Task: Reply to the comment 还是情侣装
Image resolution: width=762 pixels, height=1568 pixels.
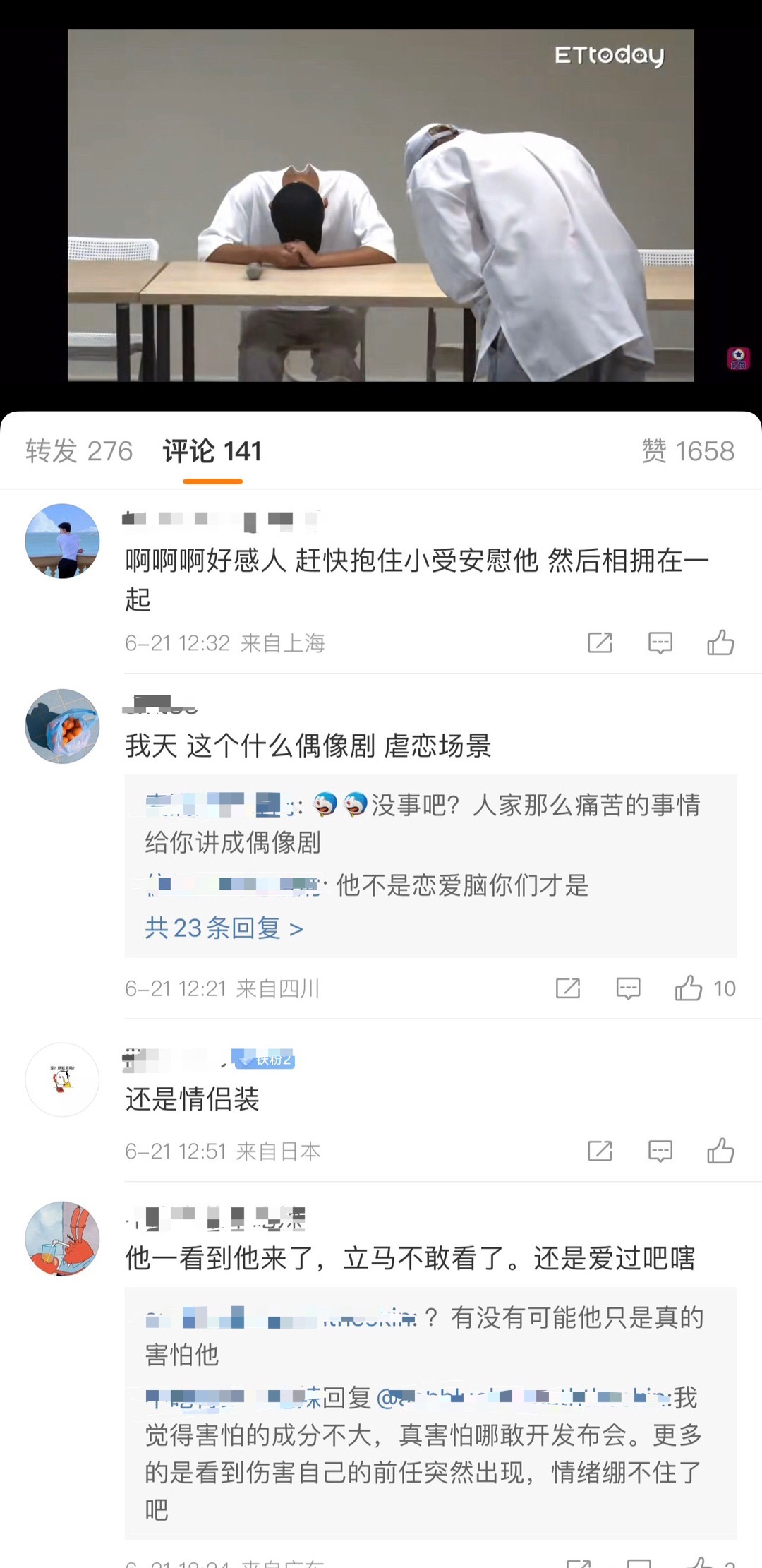Action: 660,1151
